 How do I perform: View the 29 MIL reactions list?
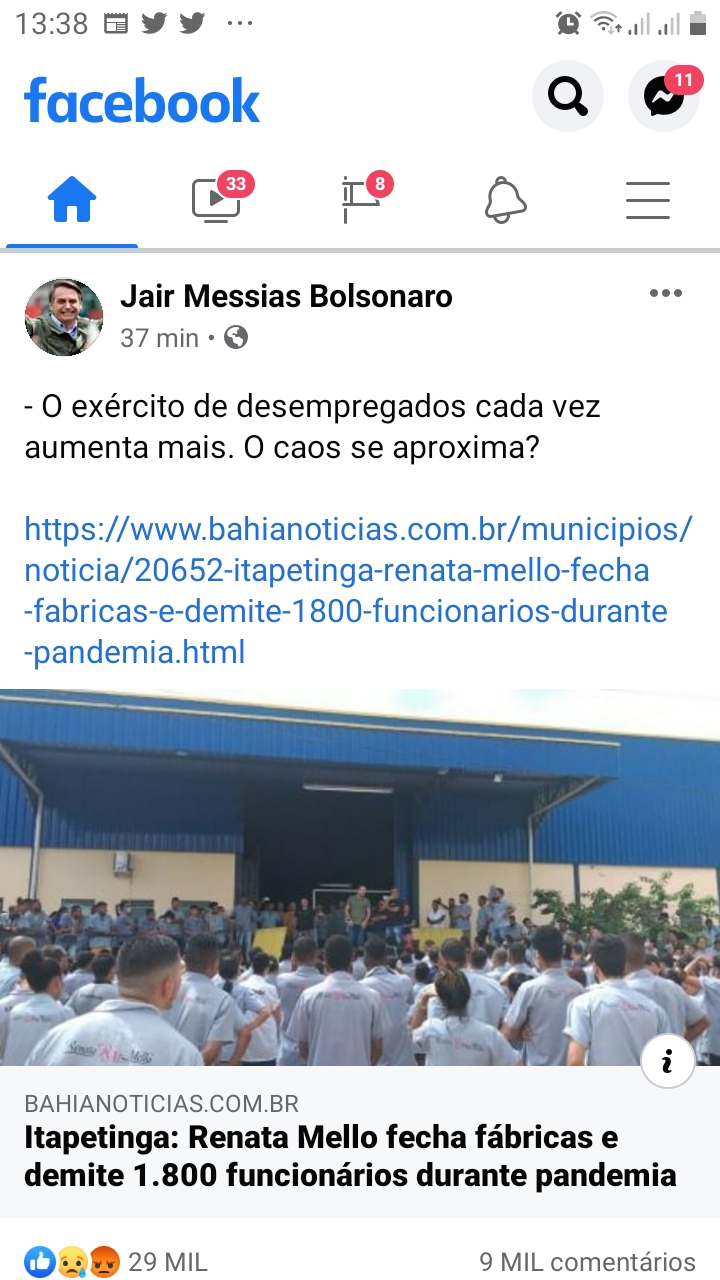click(x=115, y=1262)
